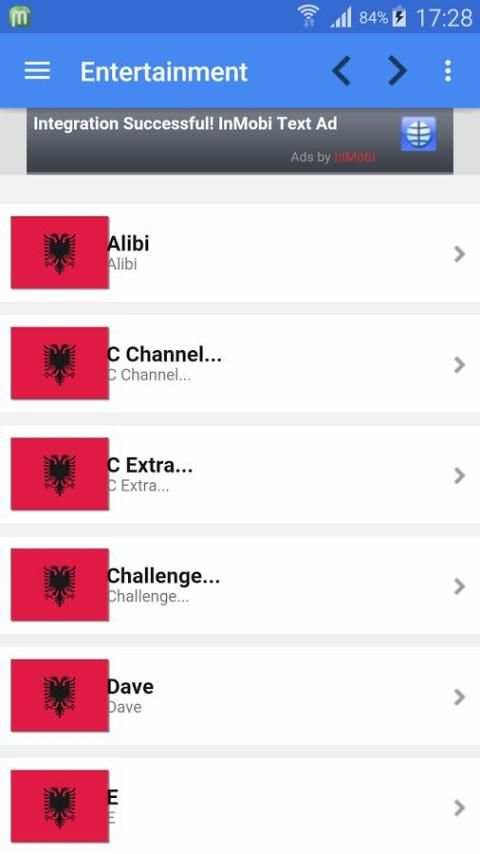Open the Alibi channel

240,253
